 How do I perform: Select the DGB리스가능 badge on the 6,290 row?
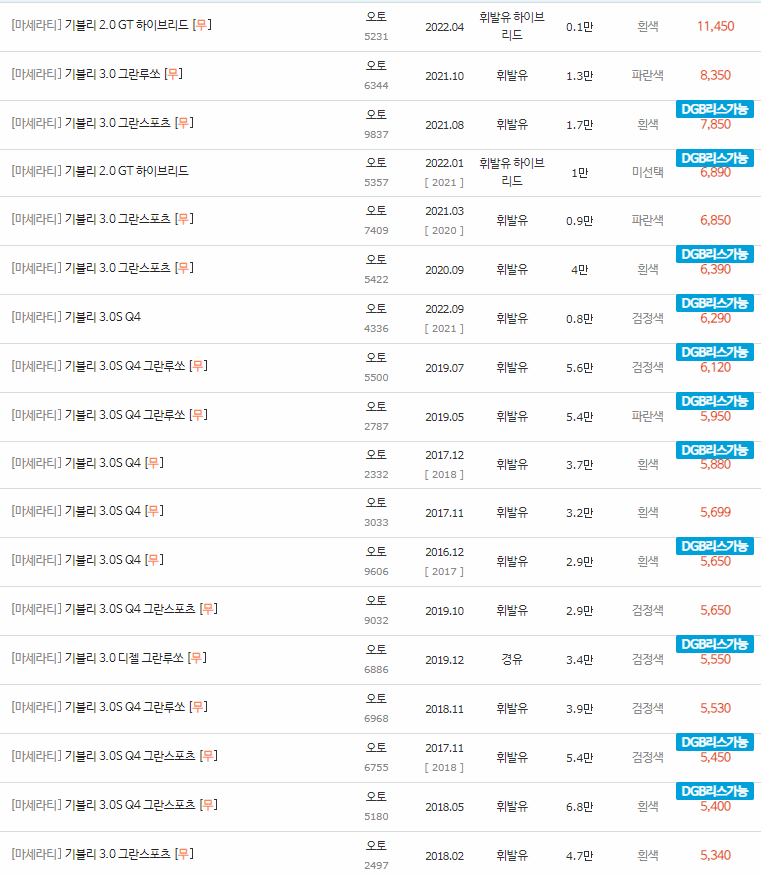pos(716,304)
